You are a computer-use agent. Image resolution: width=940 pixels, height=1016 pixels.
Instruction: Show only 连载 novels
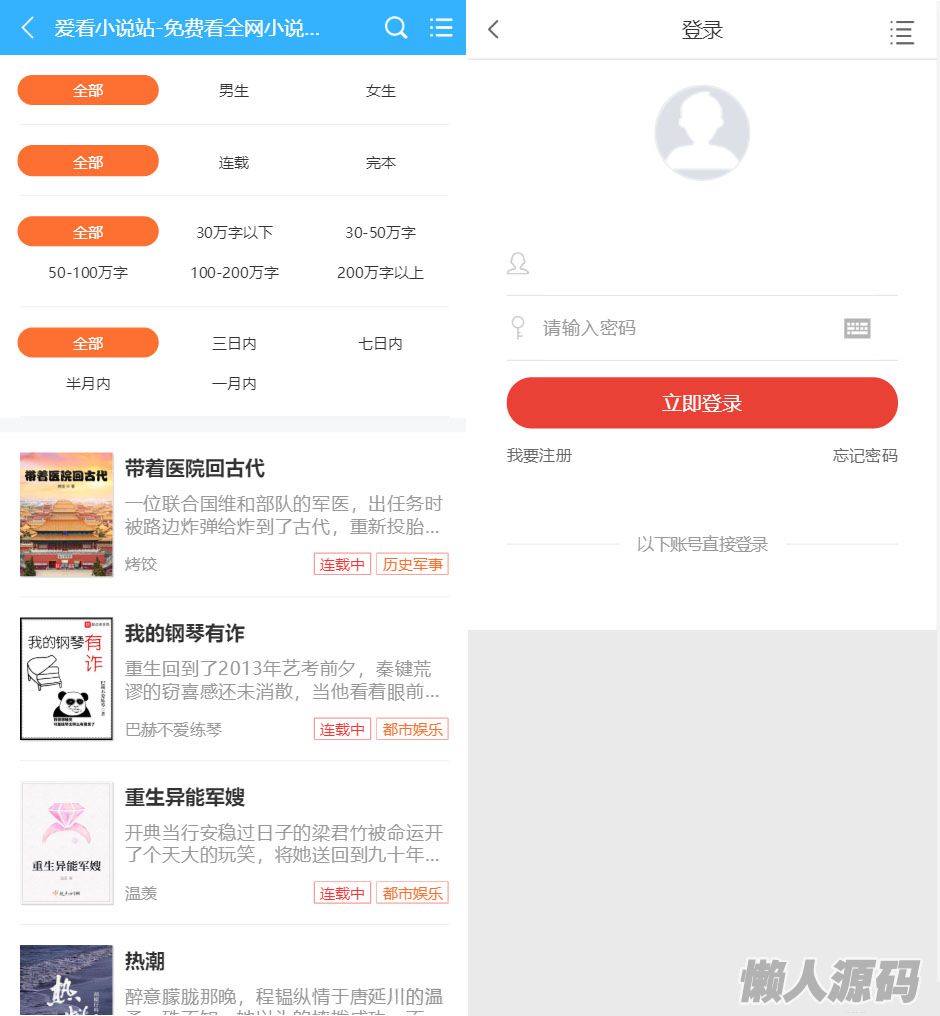(234, 162)
